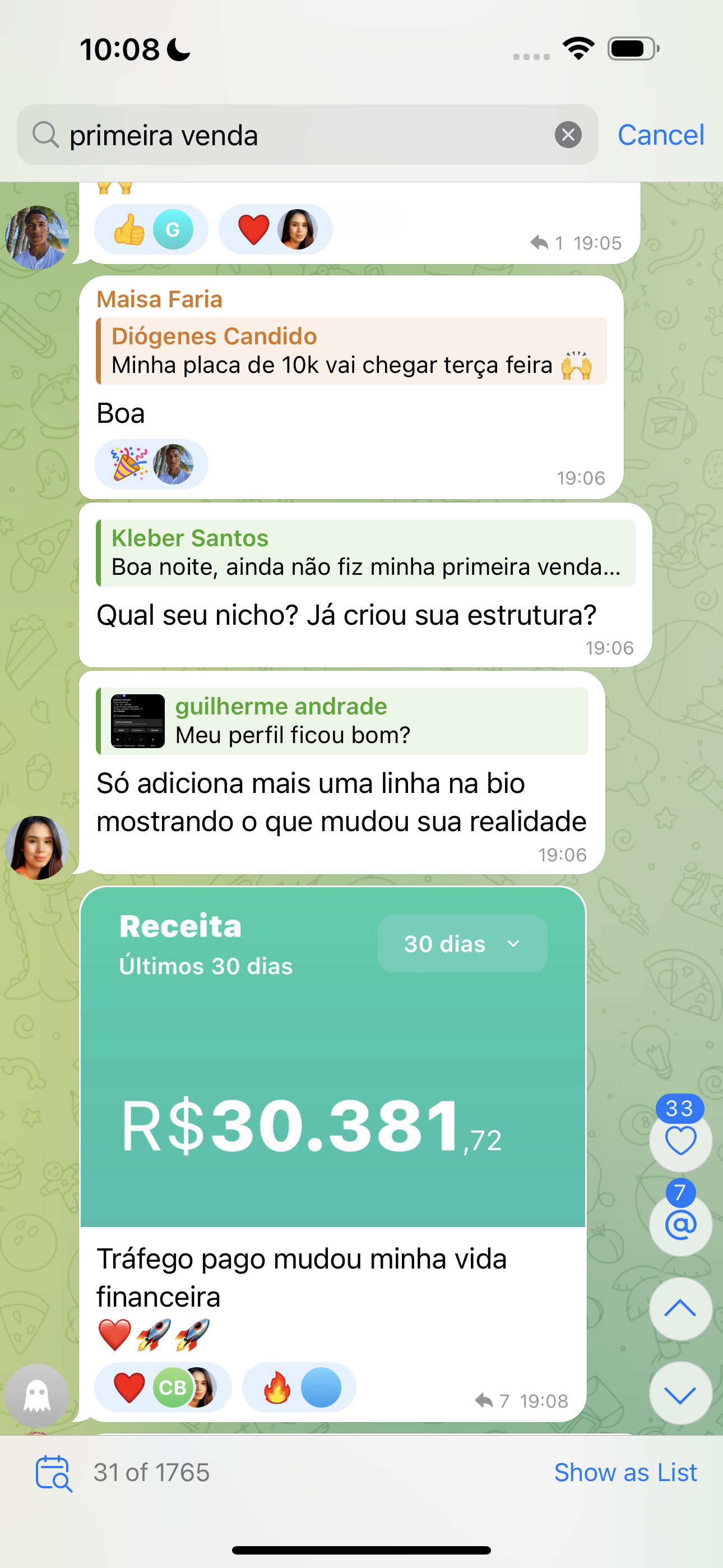723x1568 pixels.
Task: Jump to quoted guilherme andrade message
Action: click(x=342, y=721)
